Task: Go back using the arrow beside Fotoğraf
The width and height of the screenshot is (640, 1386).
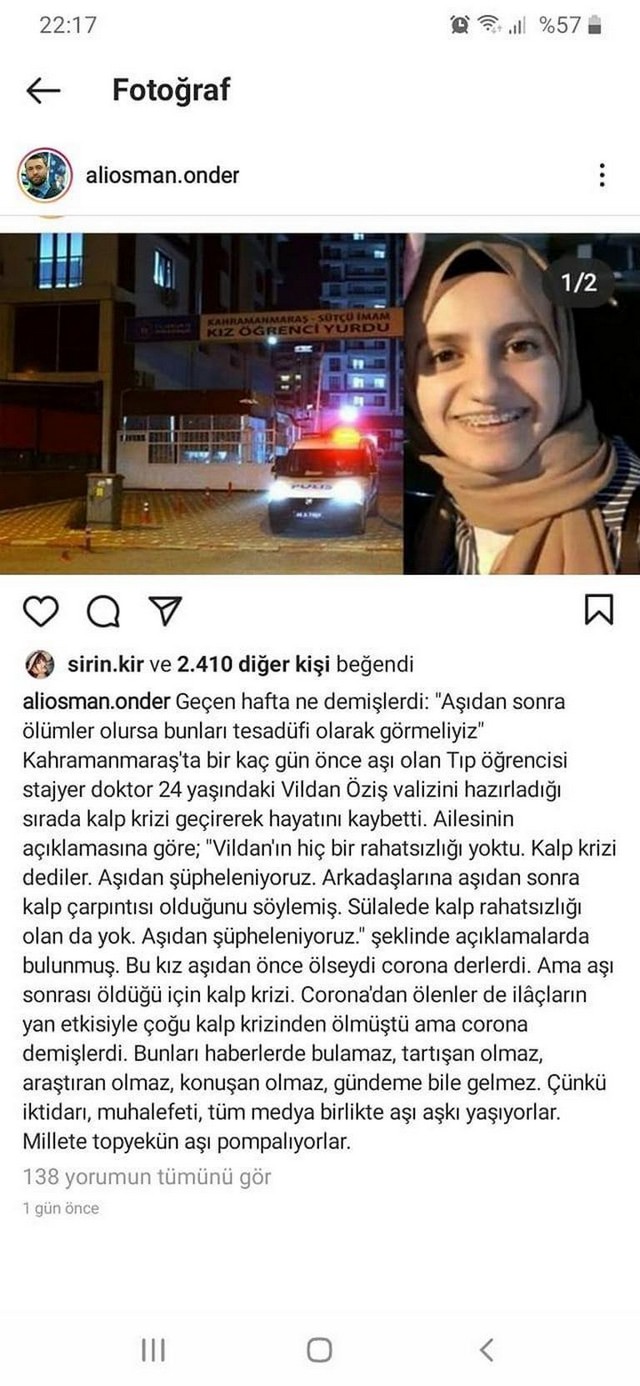Action: point(43,91)
